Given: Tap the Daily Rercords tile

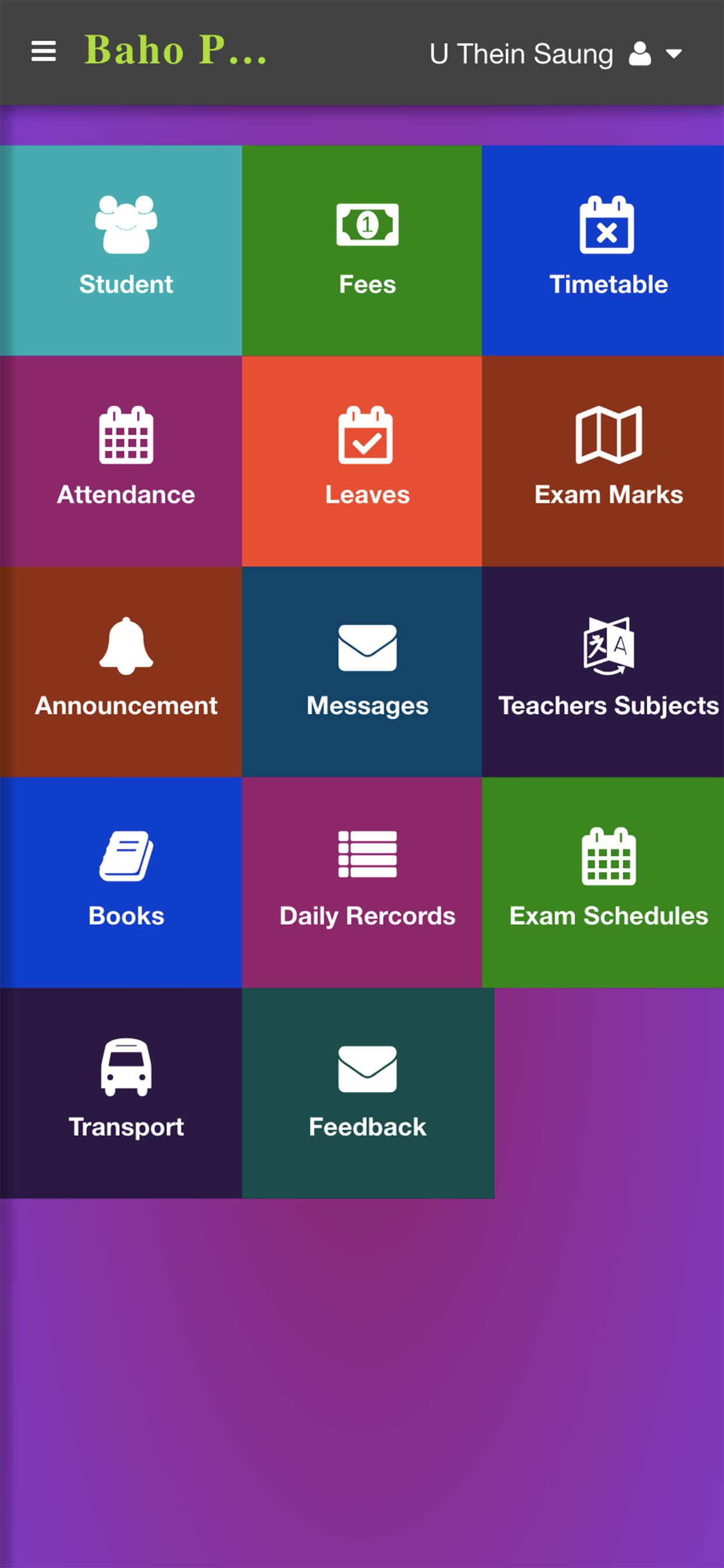Looking at the screenshot, I should click(x=362, y=882).
